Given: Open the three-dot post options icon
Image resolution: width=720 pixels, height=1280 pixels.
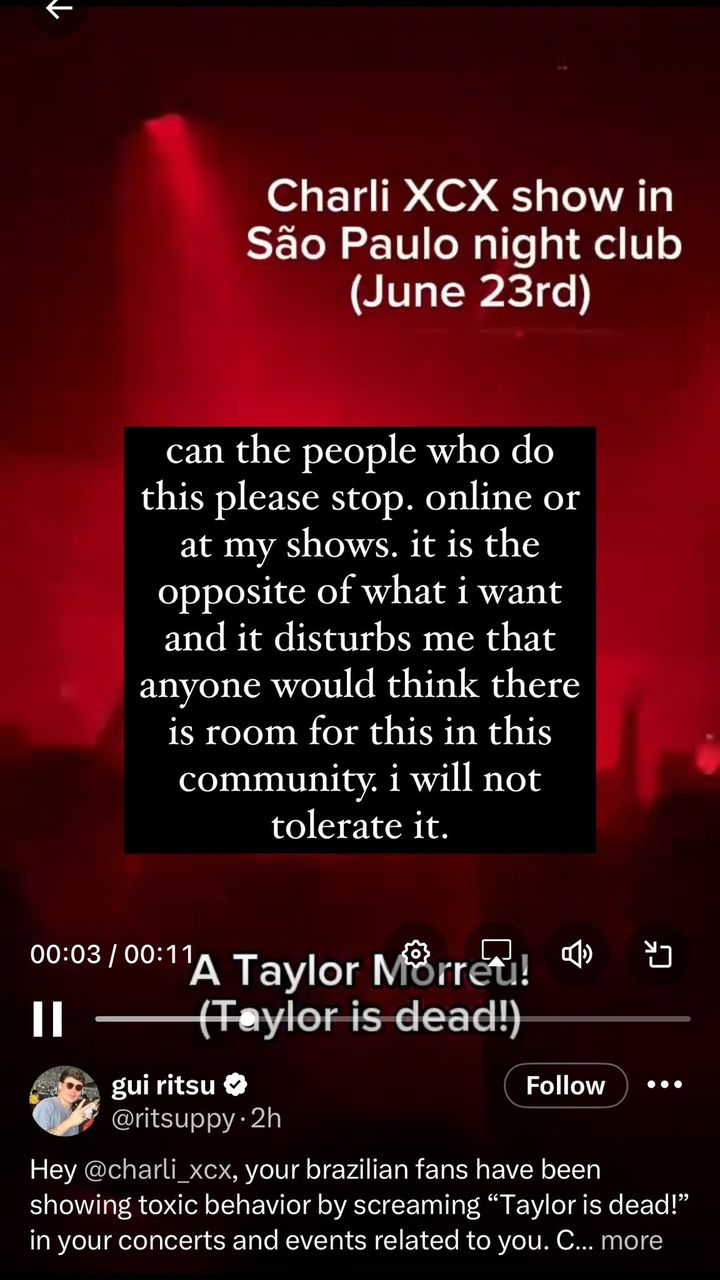Looking at the screenshot, I should click(x=665, y=1084).
